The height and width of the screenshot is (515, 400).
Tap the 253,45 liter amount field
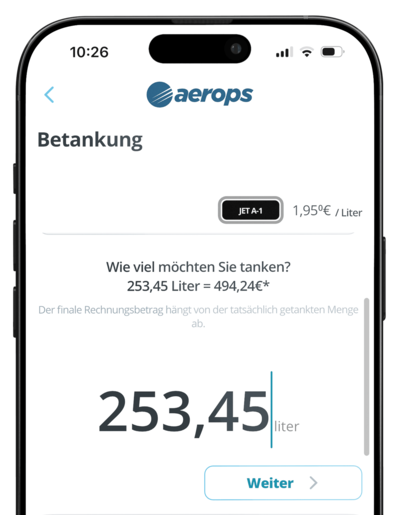[199, 412]
